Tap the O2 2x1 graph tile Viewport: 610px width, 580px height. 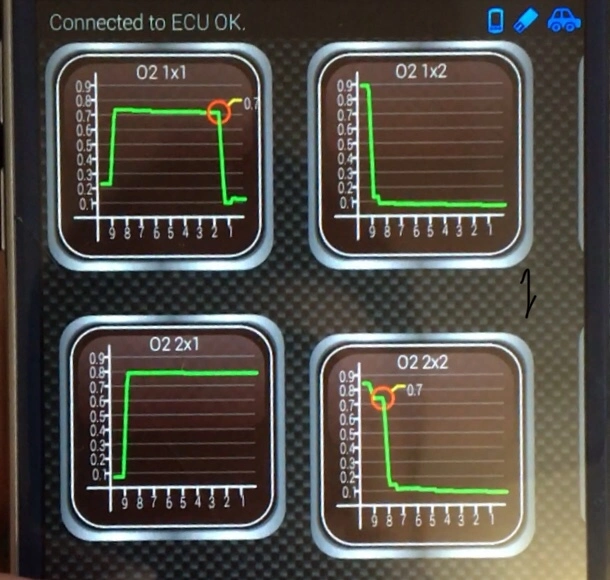(x=172, y=427)
